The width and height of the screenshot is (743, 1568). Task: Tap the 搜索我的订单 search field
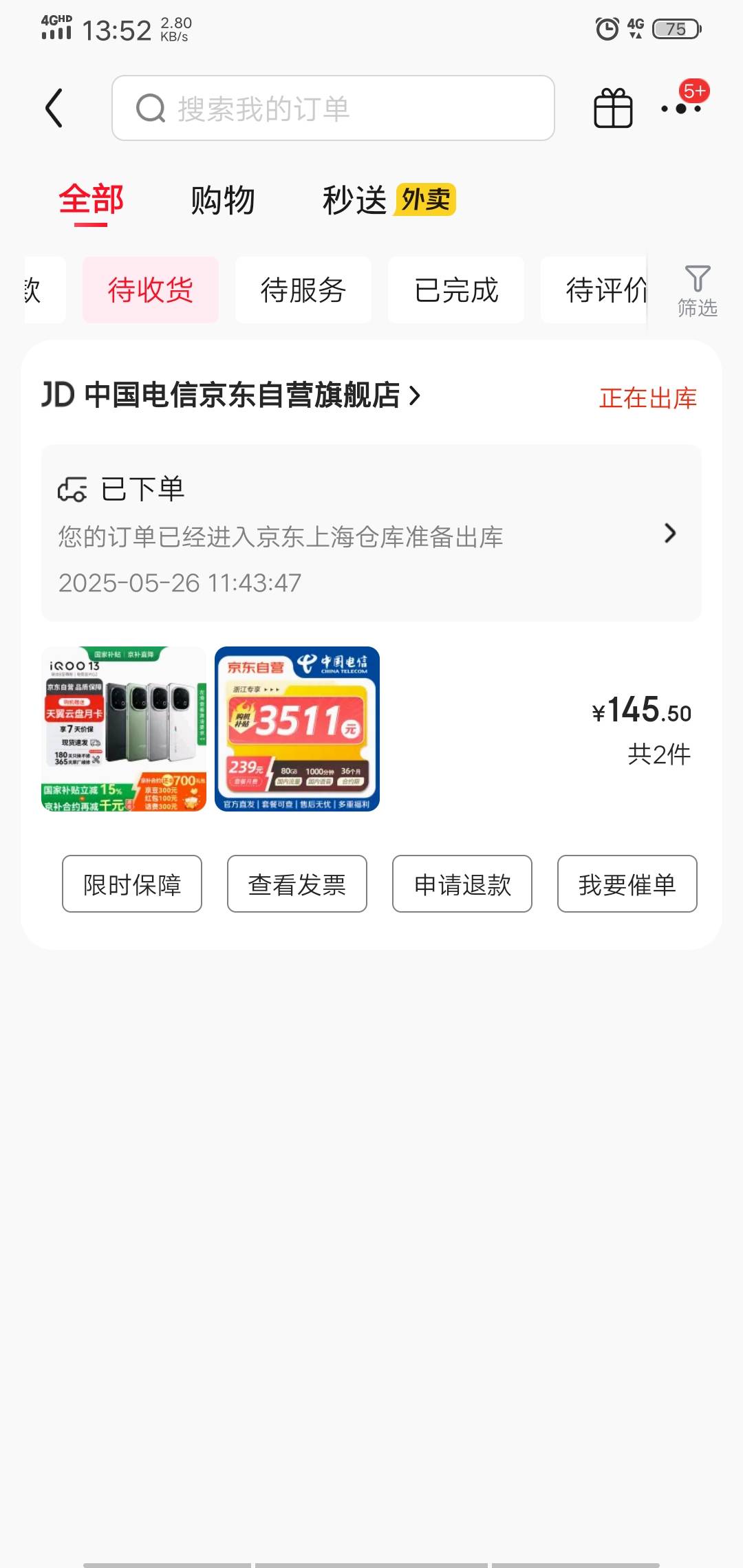333,108
